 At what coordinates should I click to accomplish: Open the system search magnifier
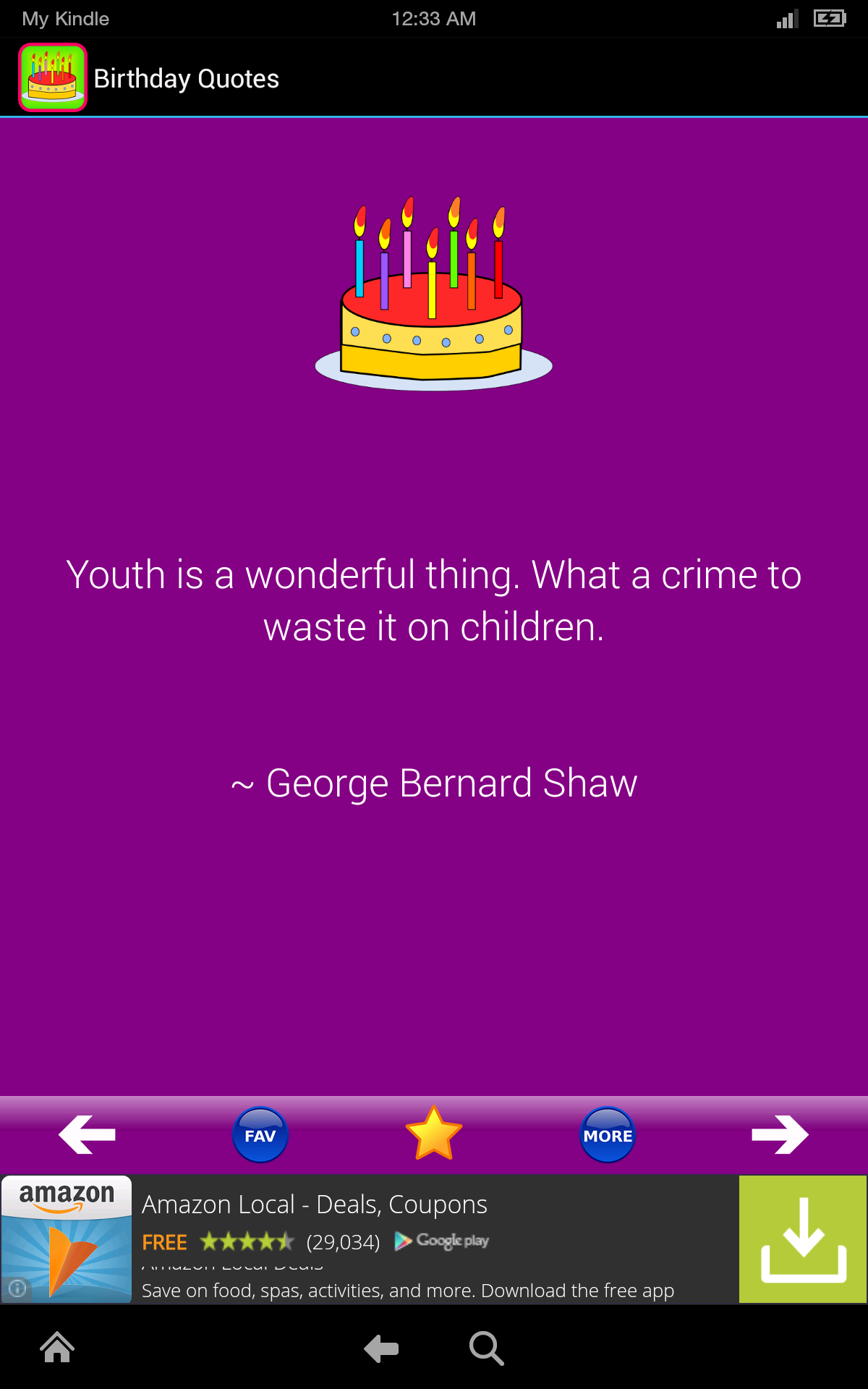tap(486, 1348)
